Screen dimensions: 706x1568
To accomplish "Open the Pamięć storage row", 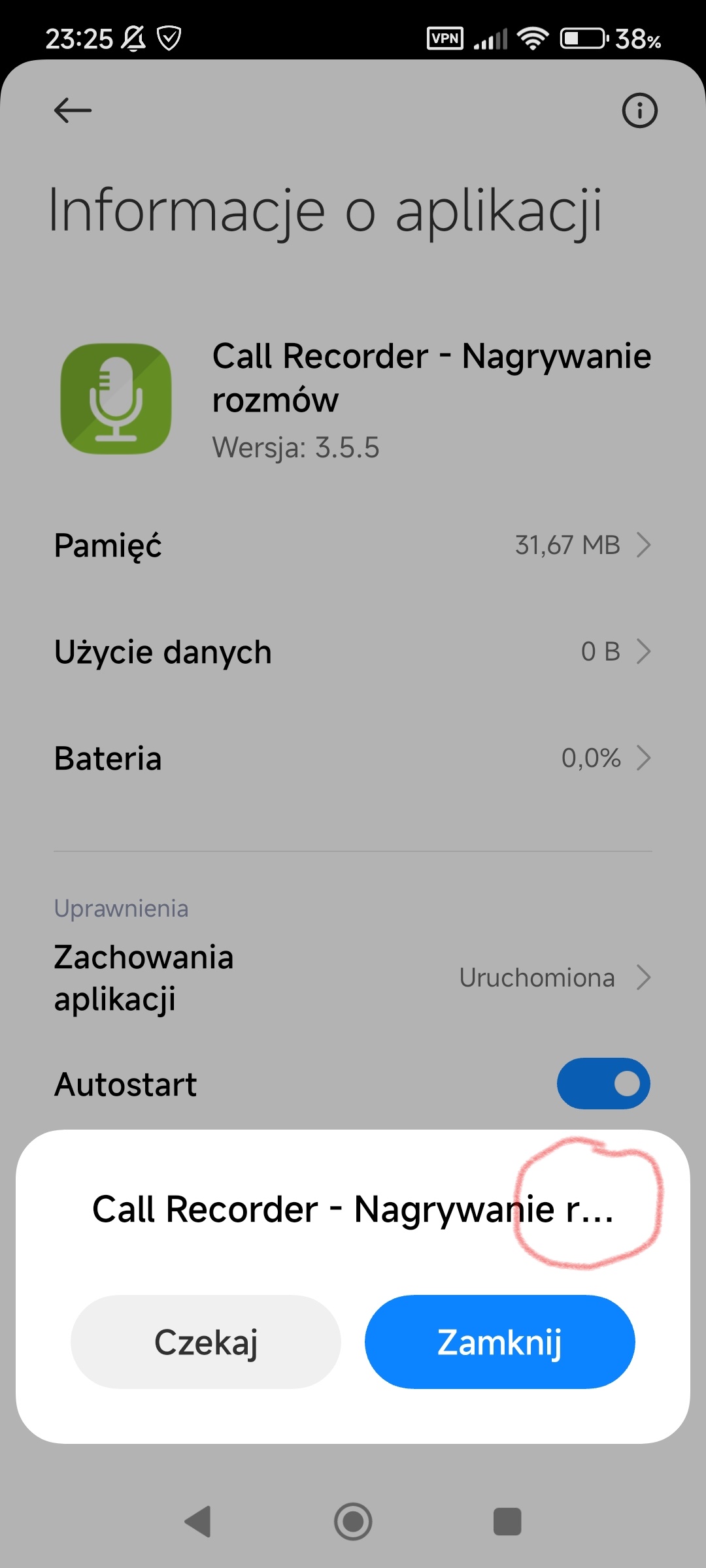I will 353,546.
